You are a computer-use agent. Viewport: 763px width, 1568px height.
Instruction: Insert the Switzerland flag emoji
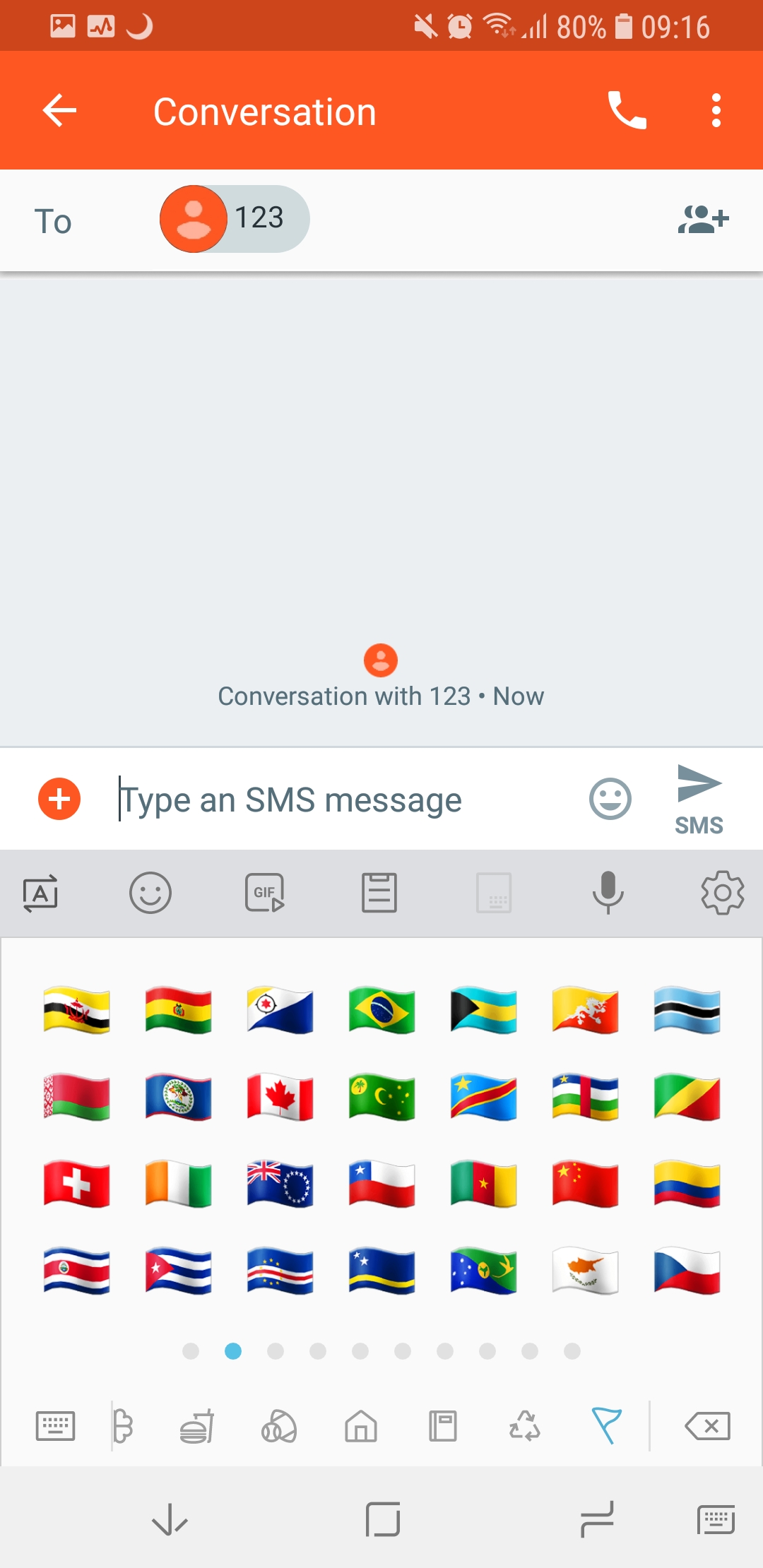pos(76,1184)
